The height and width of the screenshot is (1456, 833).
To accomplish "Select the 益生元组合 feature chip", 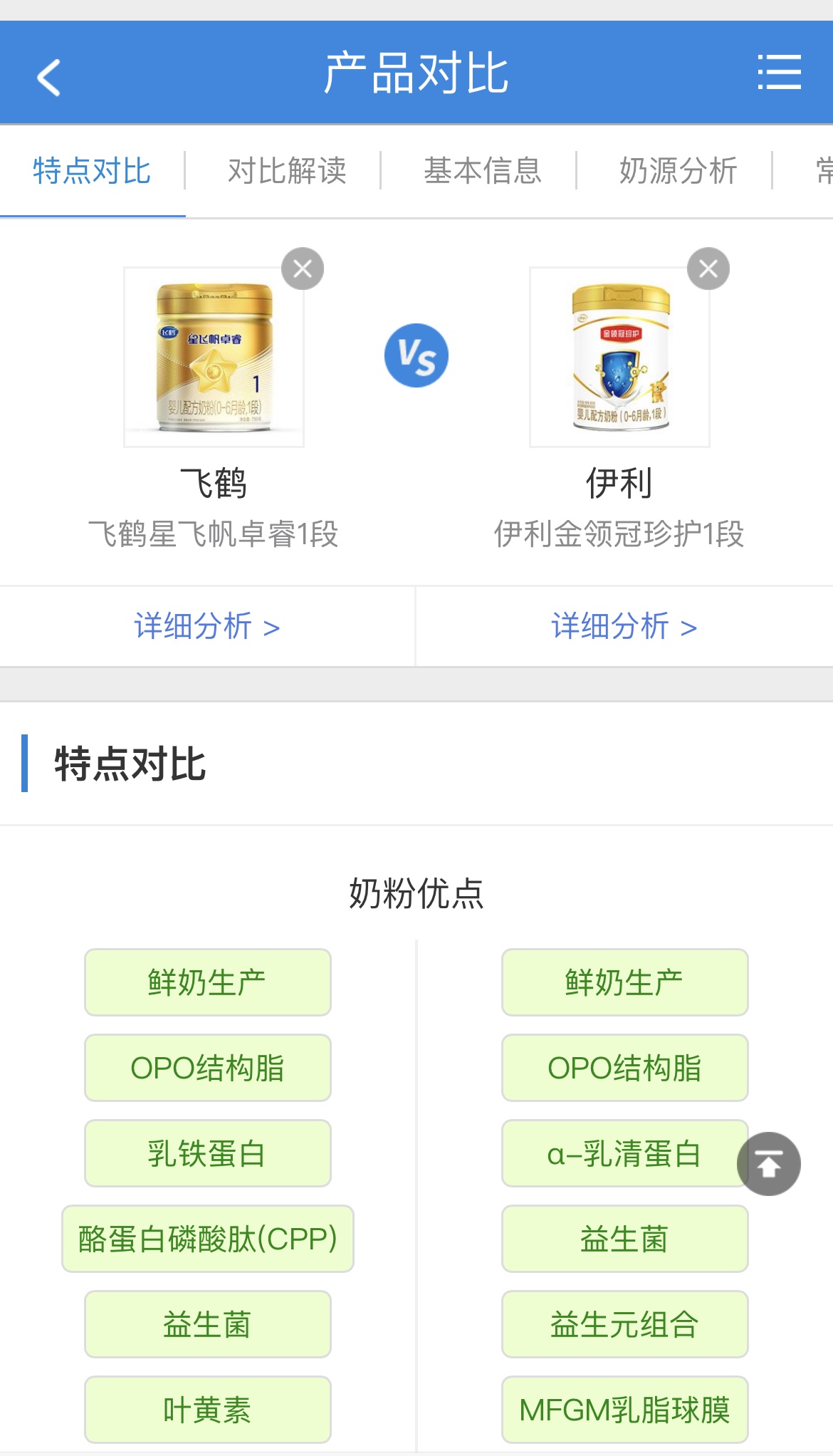I will (624, 1324).
